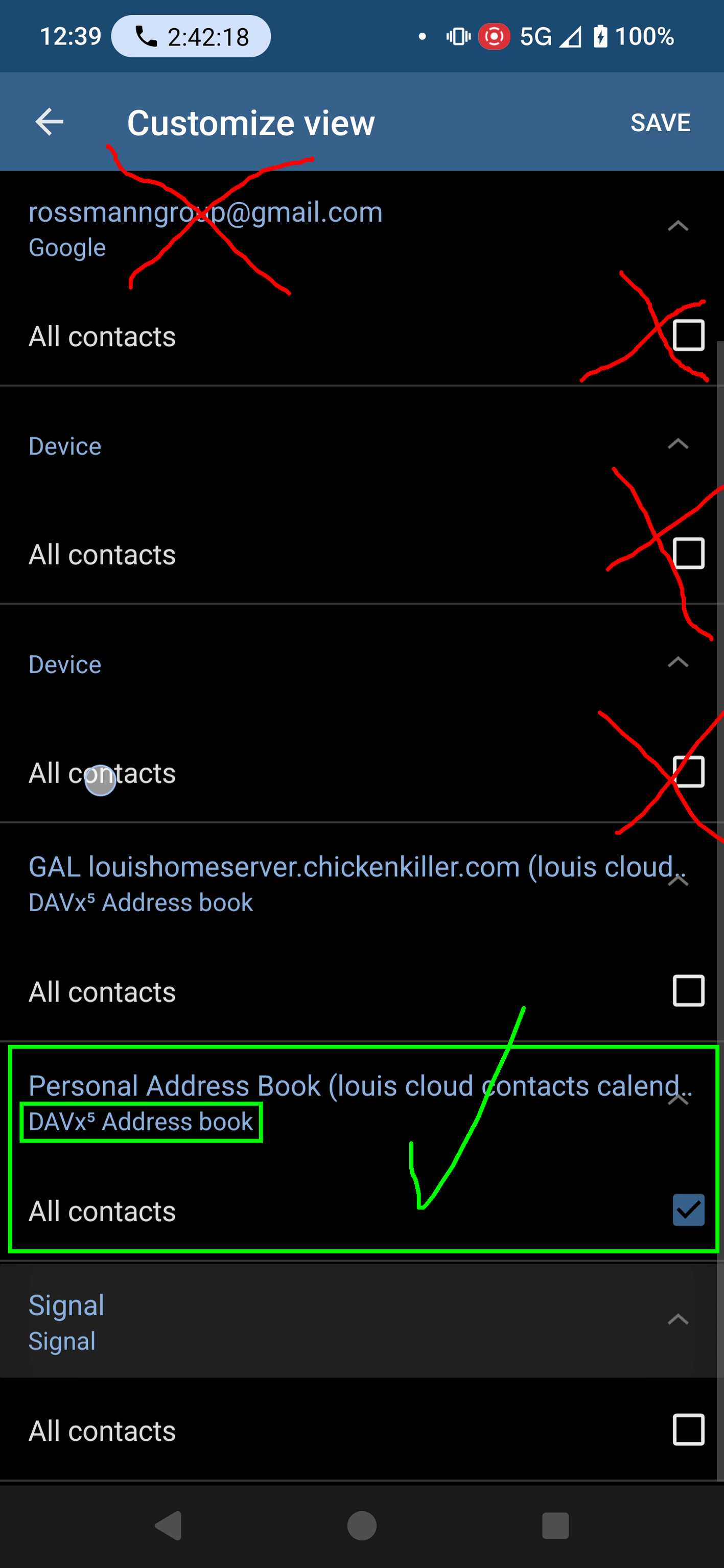Viewport: 724px width, 1568px height.
Task: Tap the system home button
Action: 362,1526
